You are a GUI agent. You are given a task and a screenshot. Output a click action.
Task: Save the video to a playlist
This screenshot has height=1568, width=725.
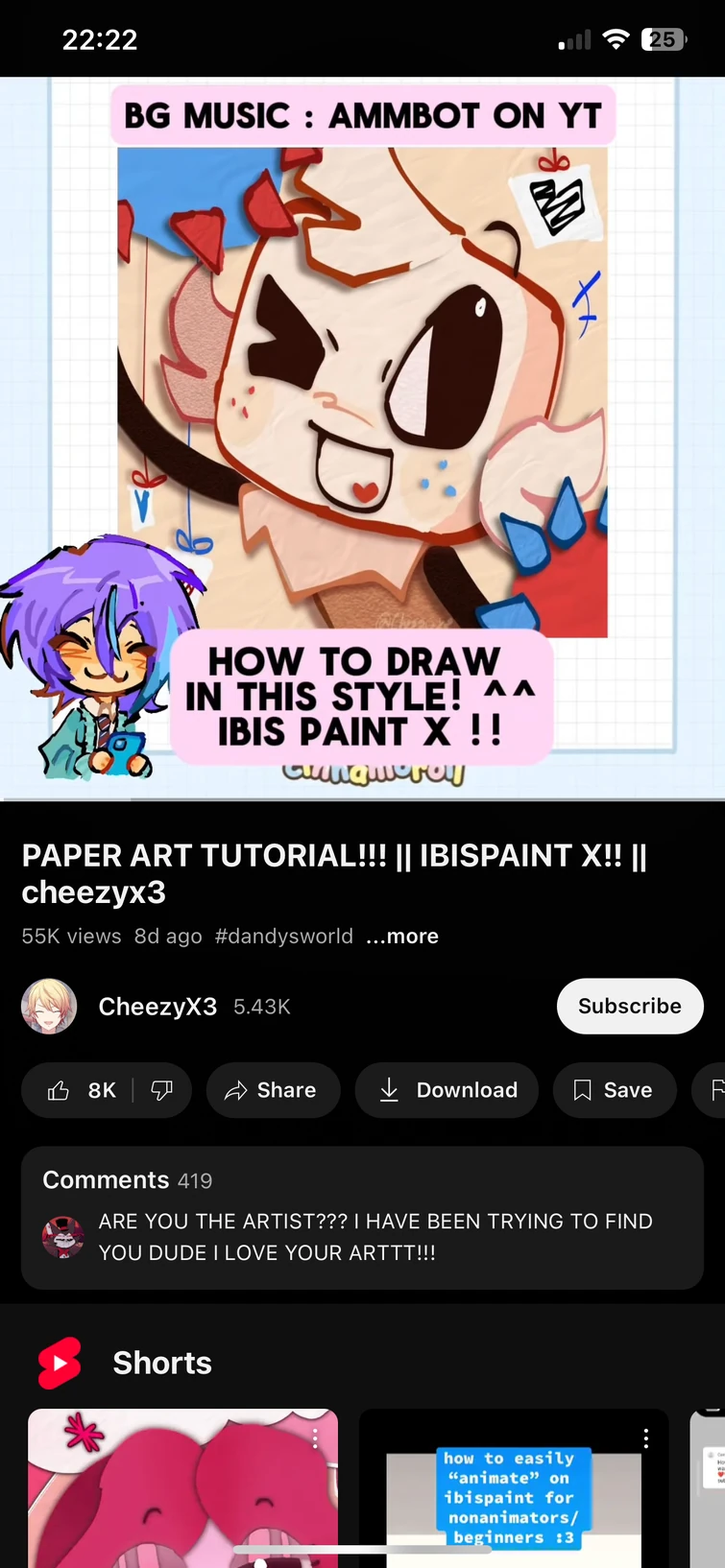tap(614, 1090)
